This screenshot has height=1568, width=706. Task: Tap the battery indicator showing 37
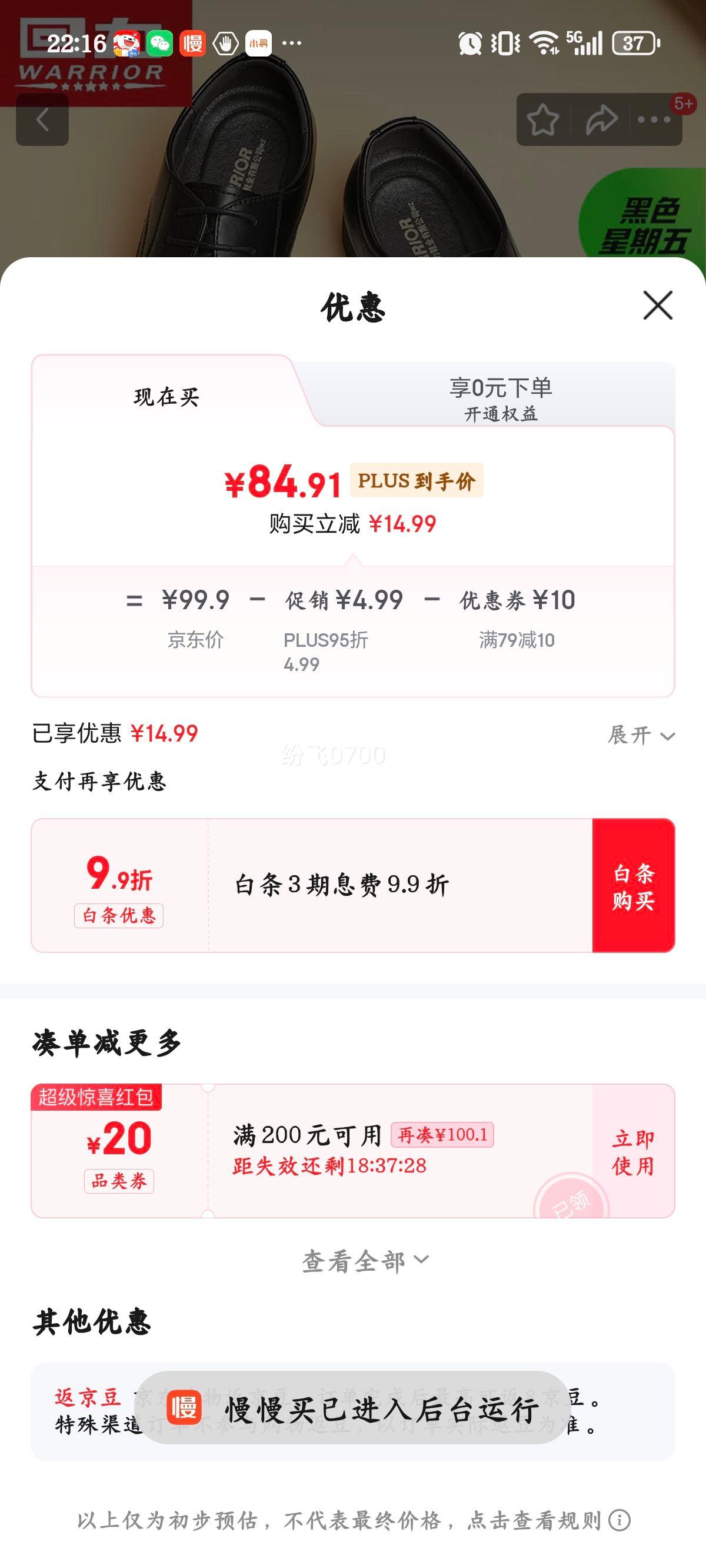[x=633, y=44]
